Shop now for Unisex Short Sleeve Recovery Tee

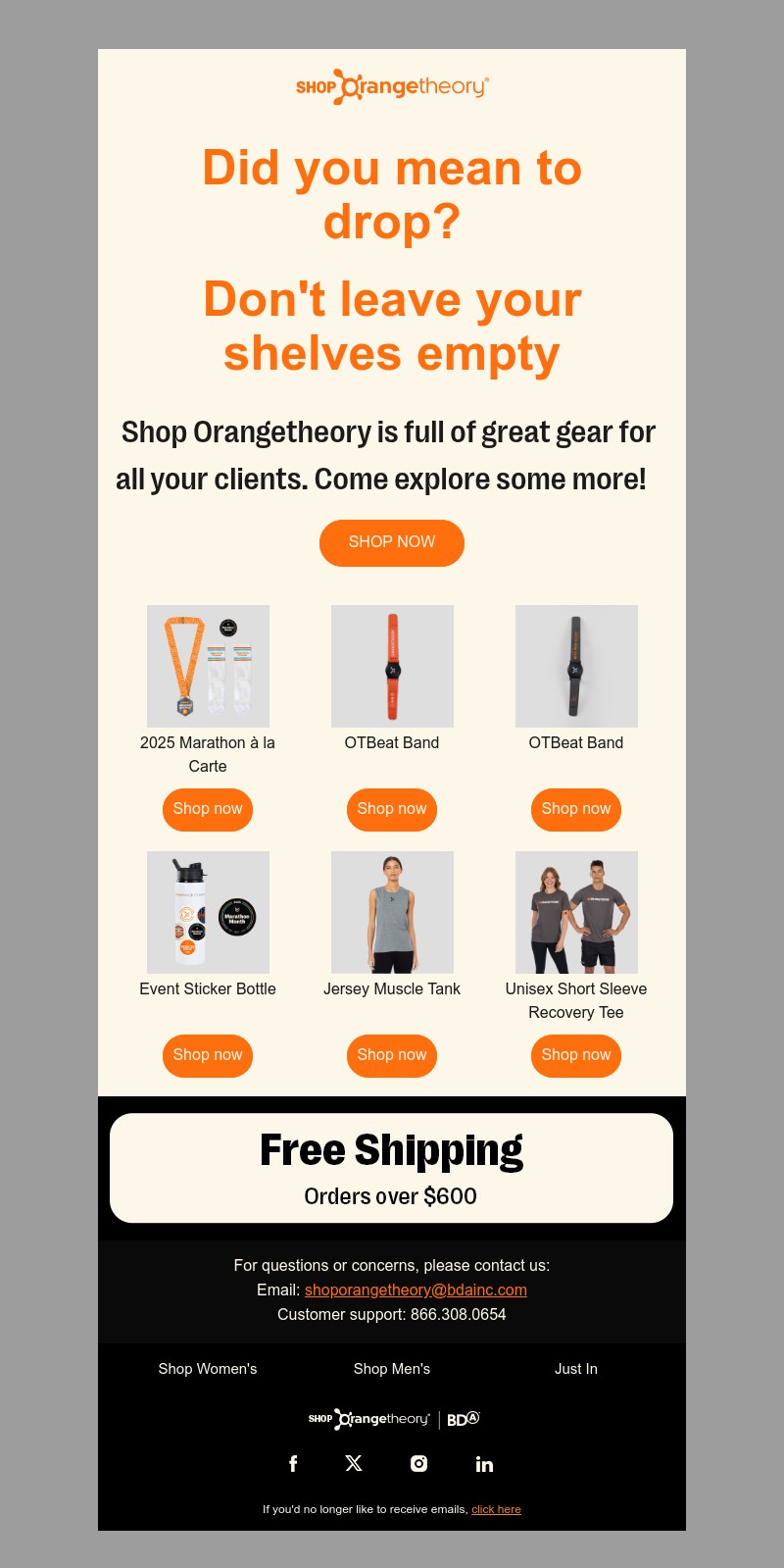tap(575, 1055)
